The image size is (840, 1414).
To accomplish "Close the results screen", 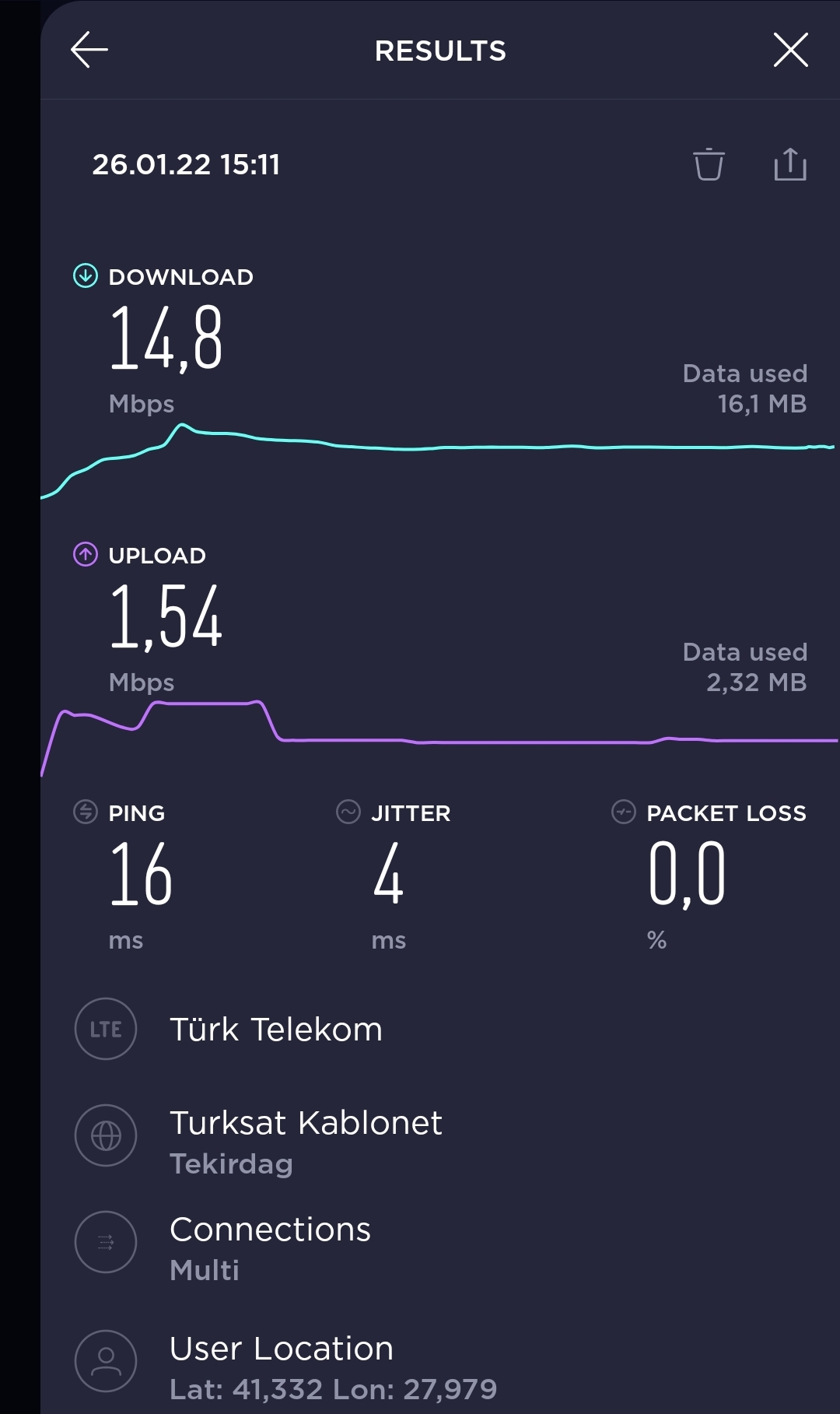I will pos(791,50).
